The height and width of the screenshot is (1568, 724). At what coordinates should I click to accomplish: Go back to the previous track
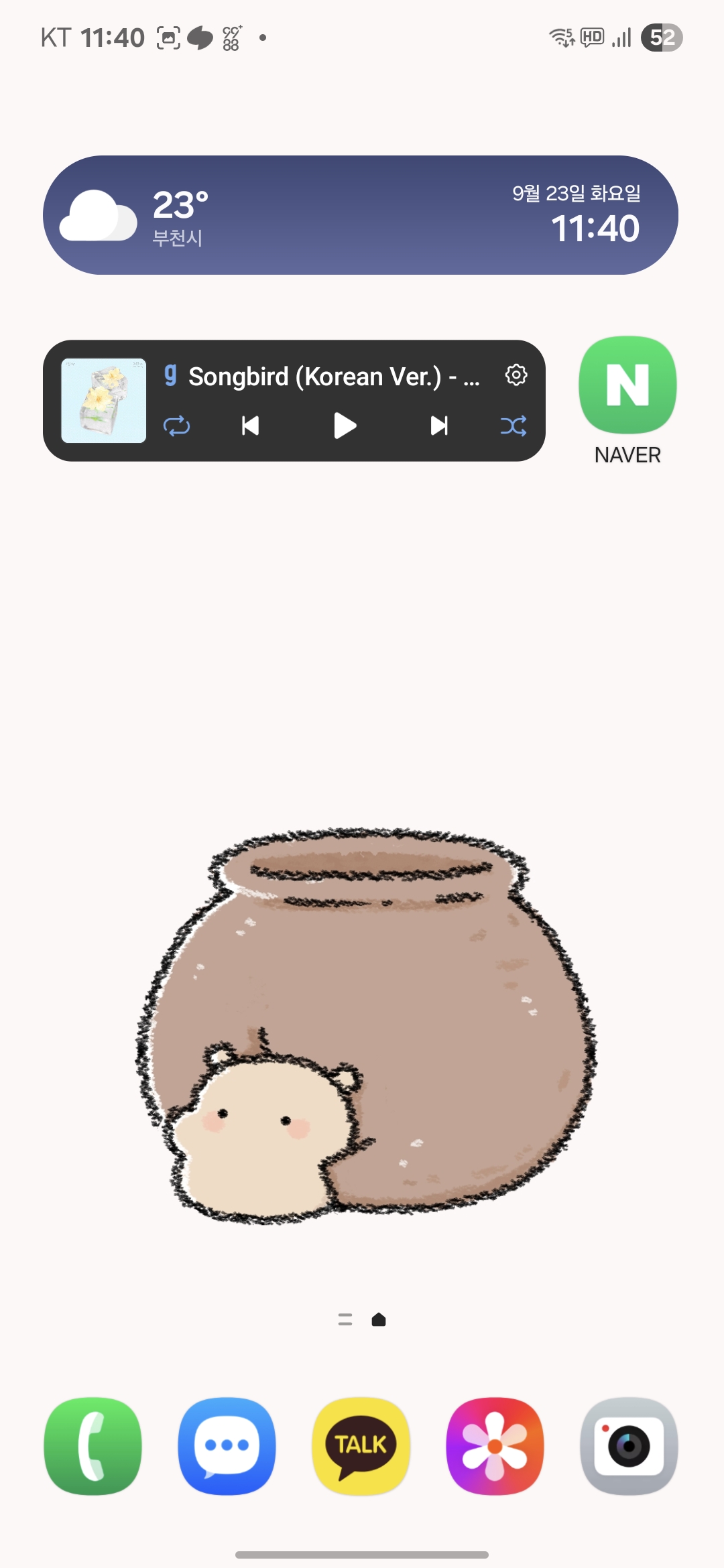coord(250,426)
